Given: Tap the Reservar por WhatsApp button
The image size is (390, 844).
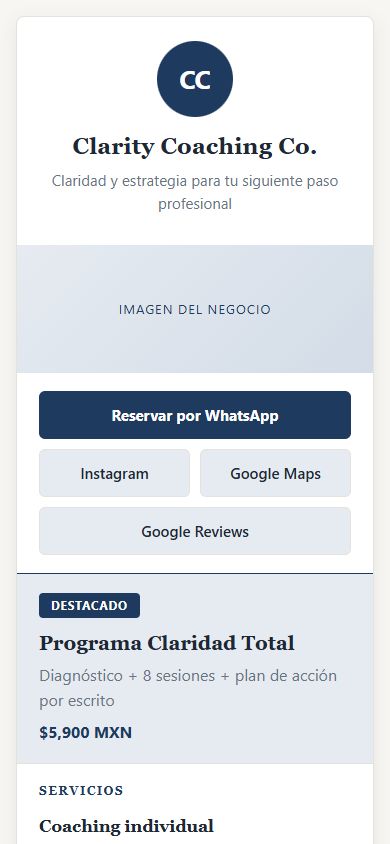Looking at the screenshot, I should tap(195, 415).
